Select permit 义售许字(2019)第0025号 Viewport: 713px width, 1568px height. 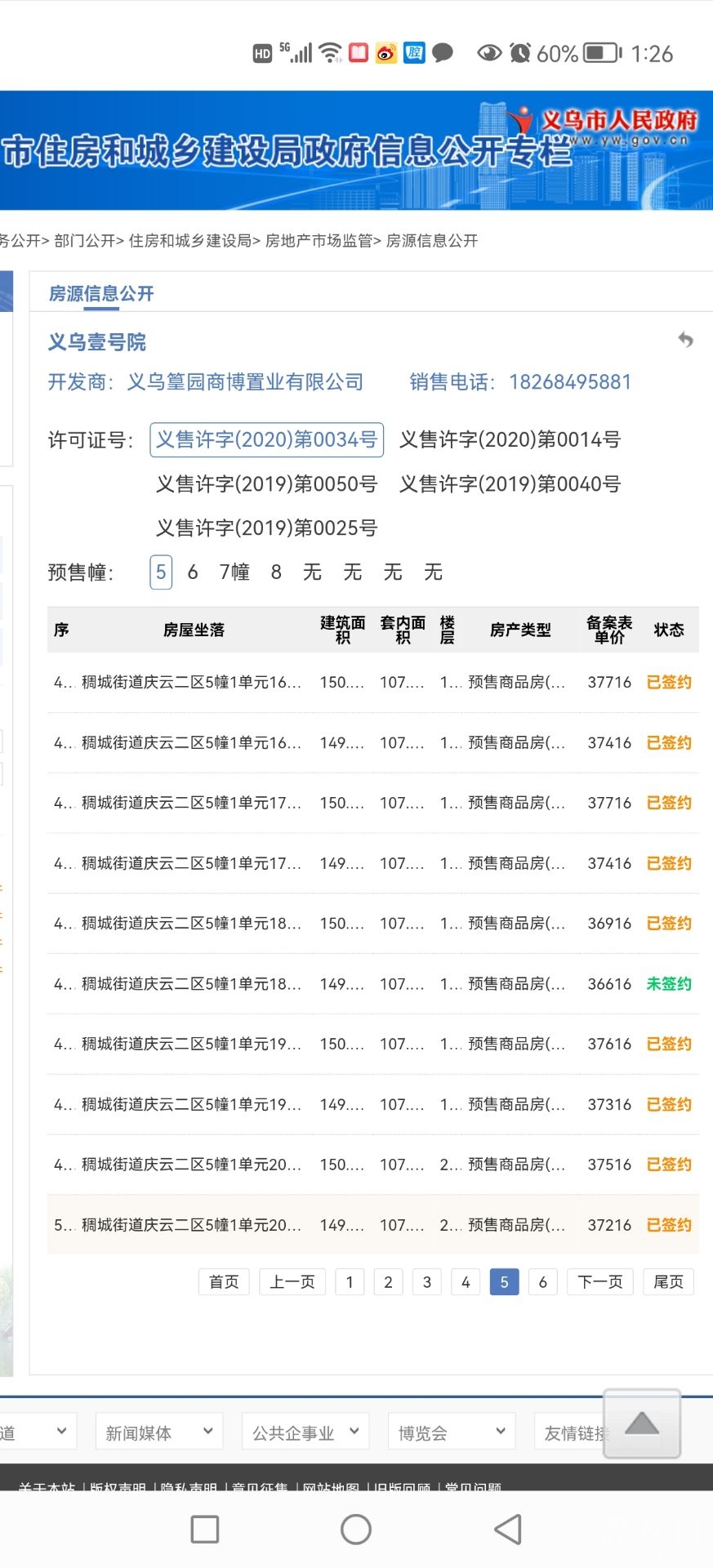pos(266,528)
